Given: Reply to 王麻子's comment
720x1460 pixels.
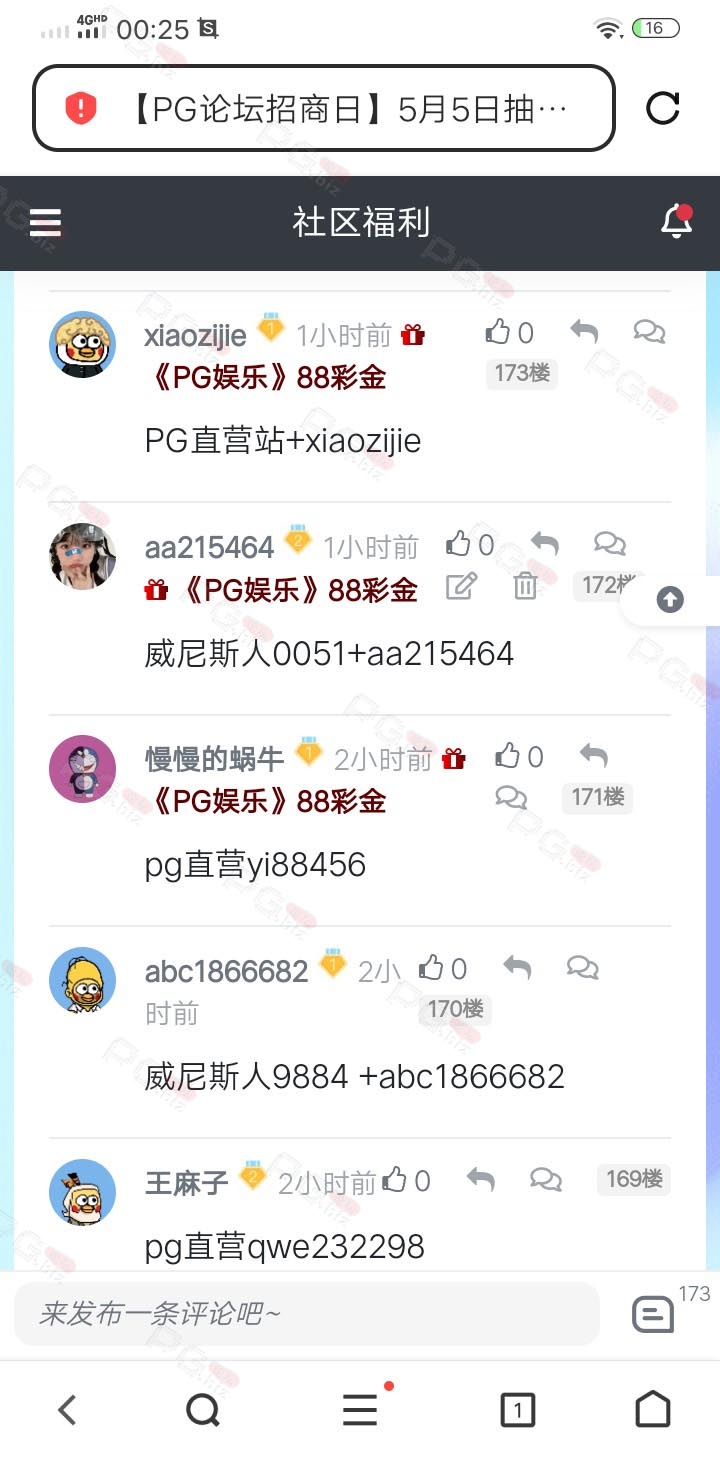Looking at the screenshot, I should tap(481, 1180).
